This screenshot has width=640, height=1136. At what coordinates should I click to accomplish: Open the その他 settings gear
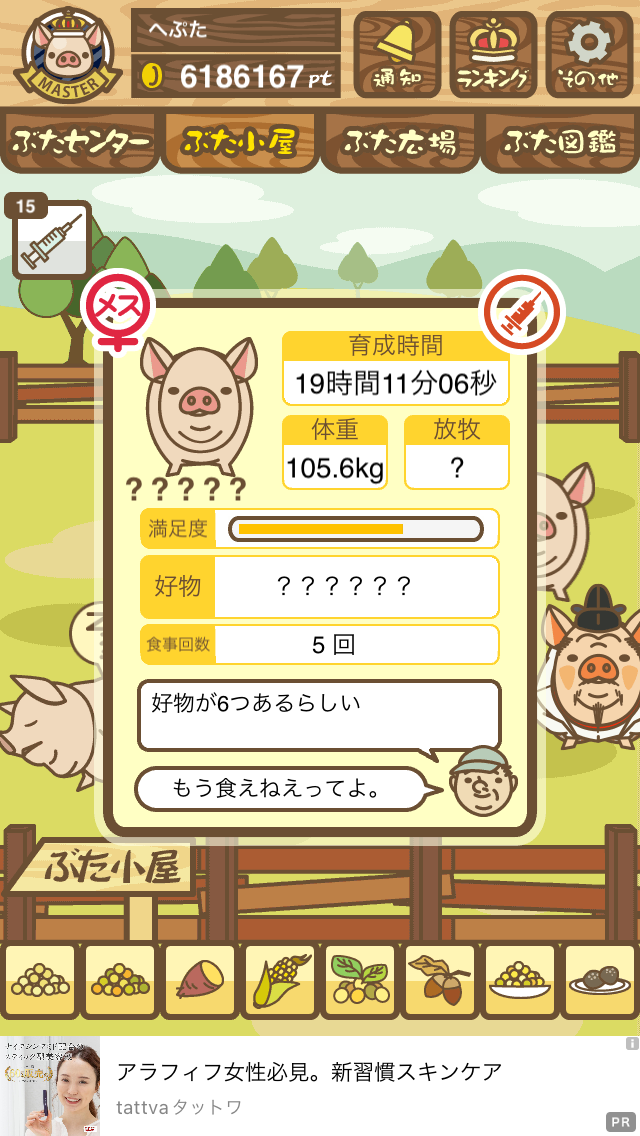[x=589, y=54]
